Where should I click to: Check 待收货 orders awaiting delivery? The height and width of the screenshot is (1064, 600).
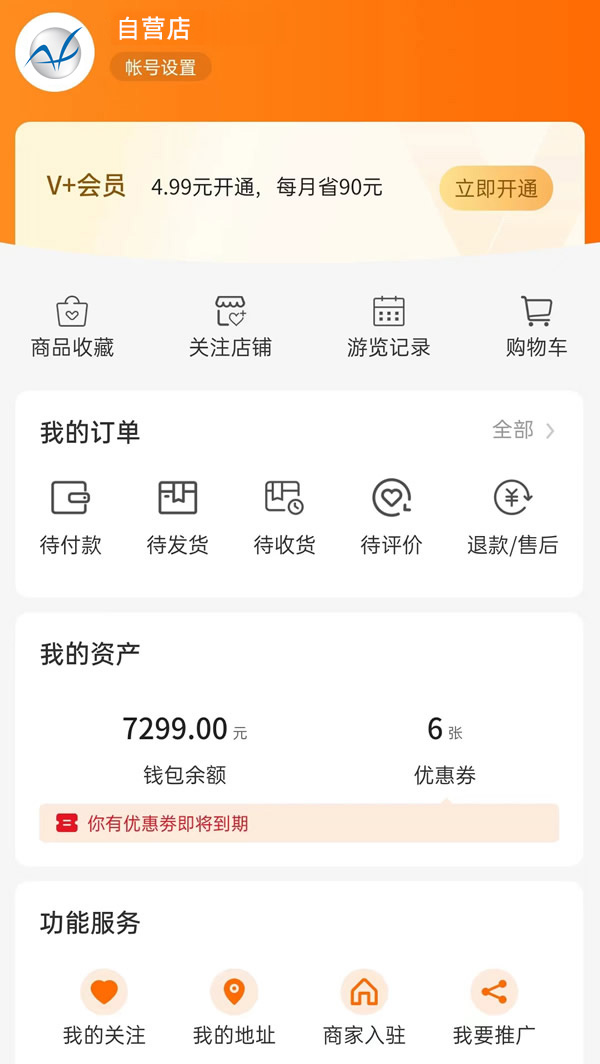click(x=284, y=517)
